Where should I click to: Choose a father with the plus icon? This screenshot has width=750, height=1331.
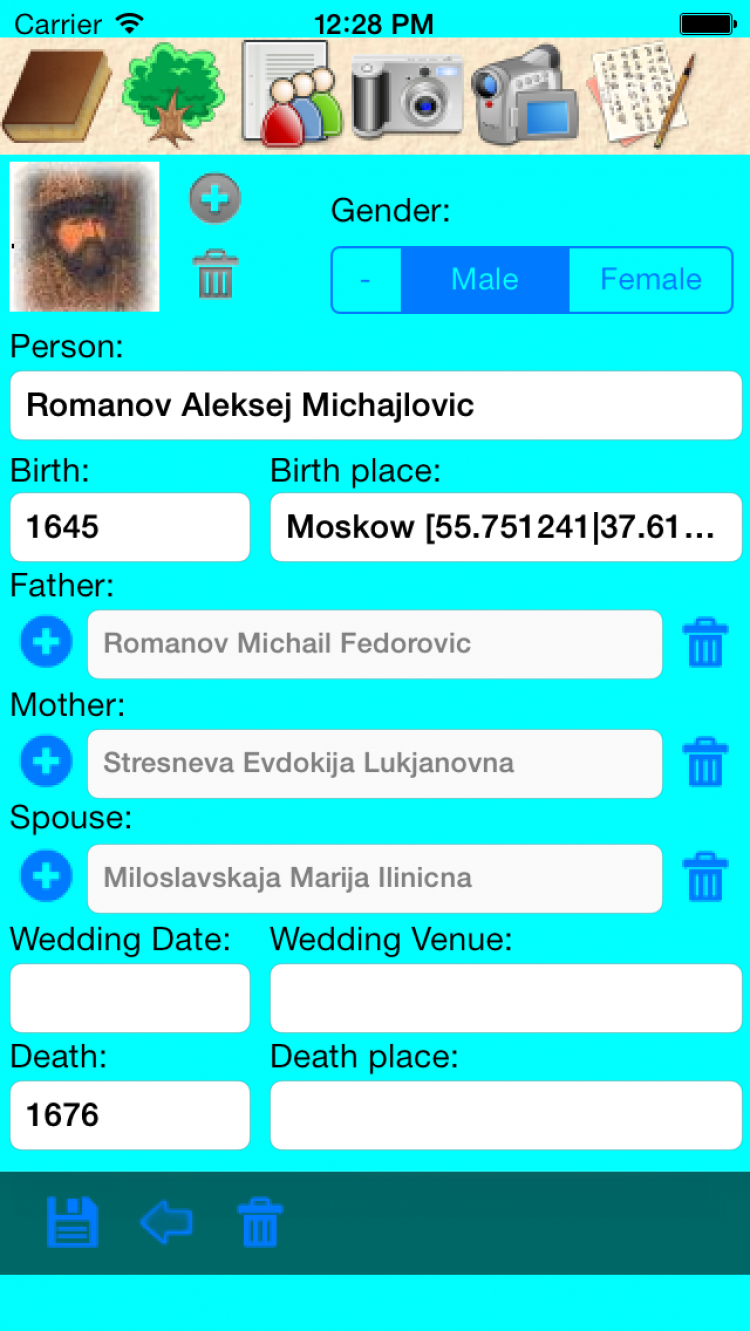[x=46, y=643]
